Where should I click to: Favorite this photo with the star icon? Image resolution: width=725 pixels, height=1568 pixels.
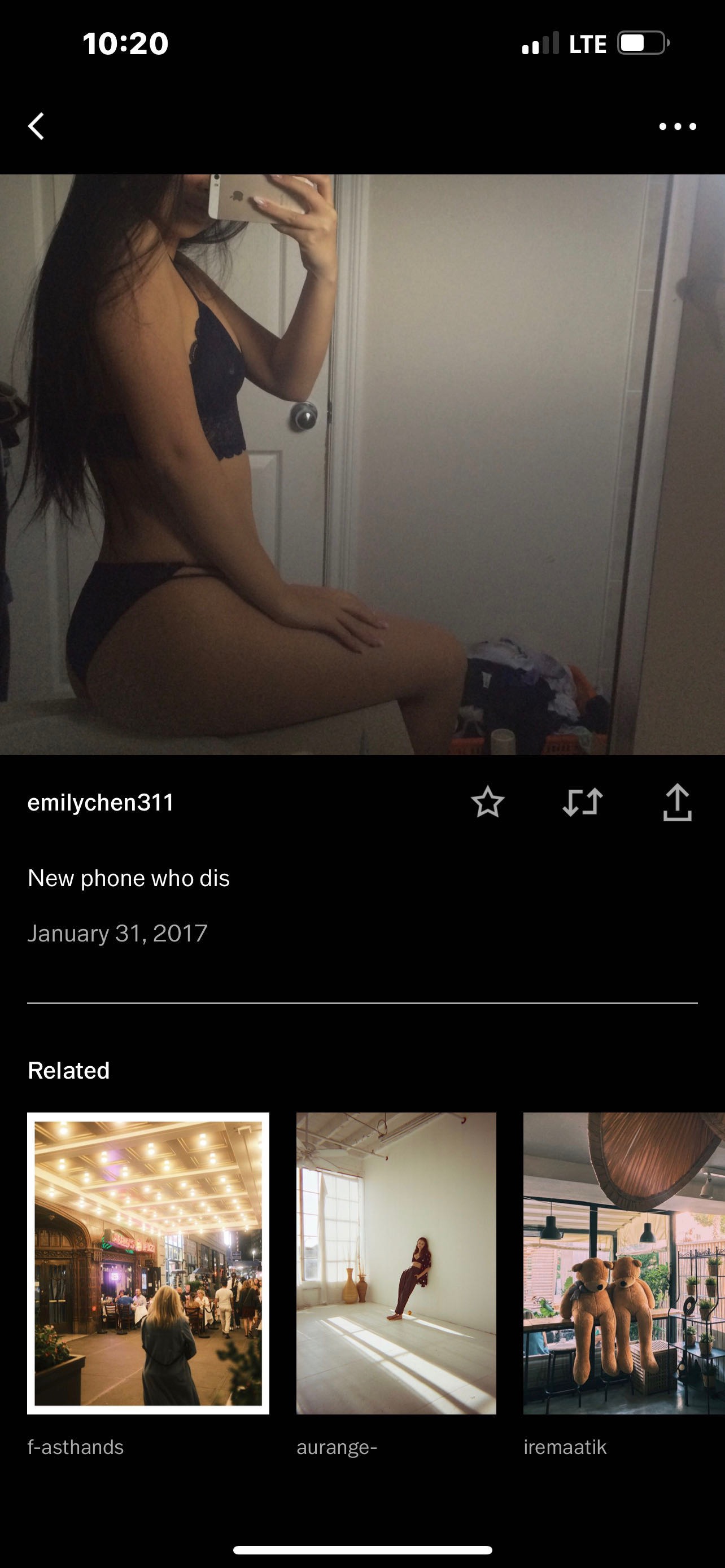pos(488,802)
